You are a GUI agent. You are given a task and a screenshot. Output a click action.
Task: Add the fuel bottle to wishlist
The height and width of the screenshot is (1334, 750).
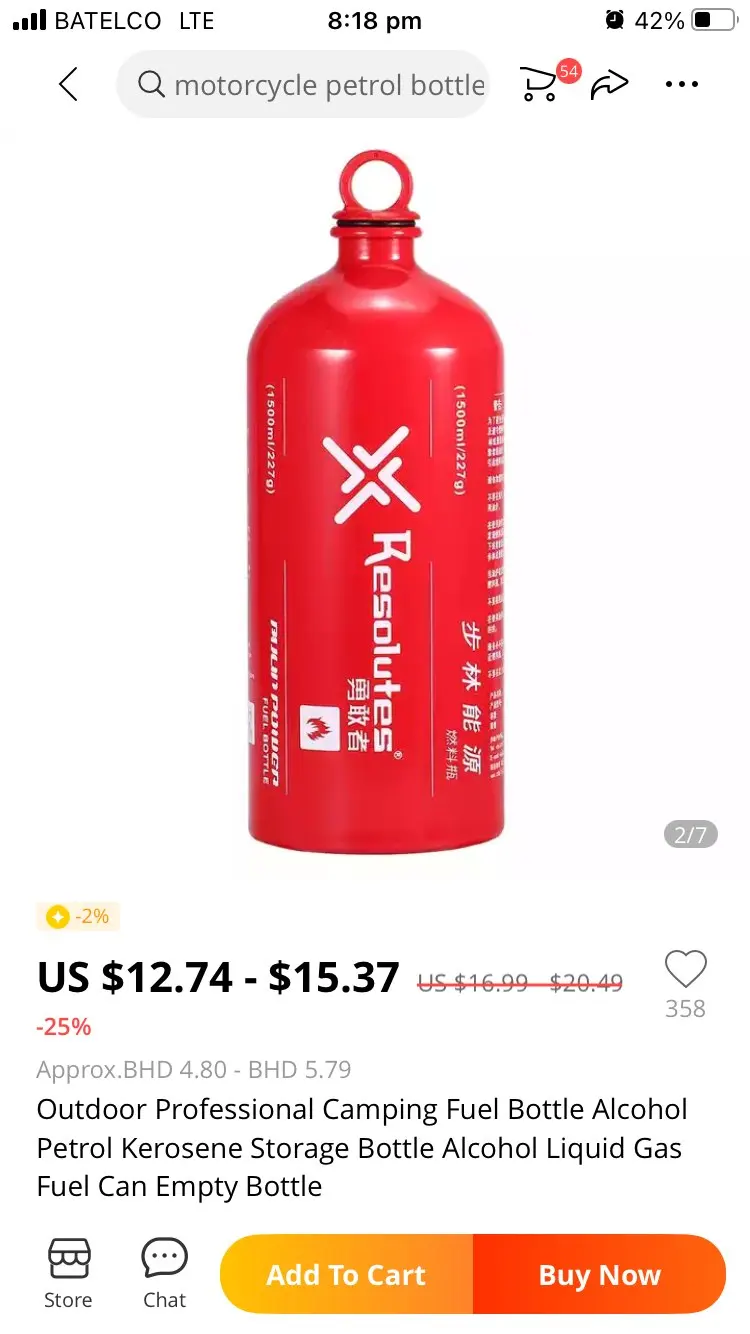[685, 970]
